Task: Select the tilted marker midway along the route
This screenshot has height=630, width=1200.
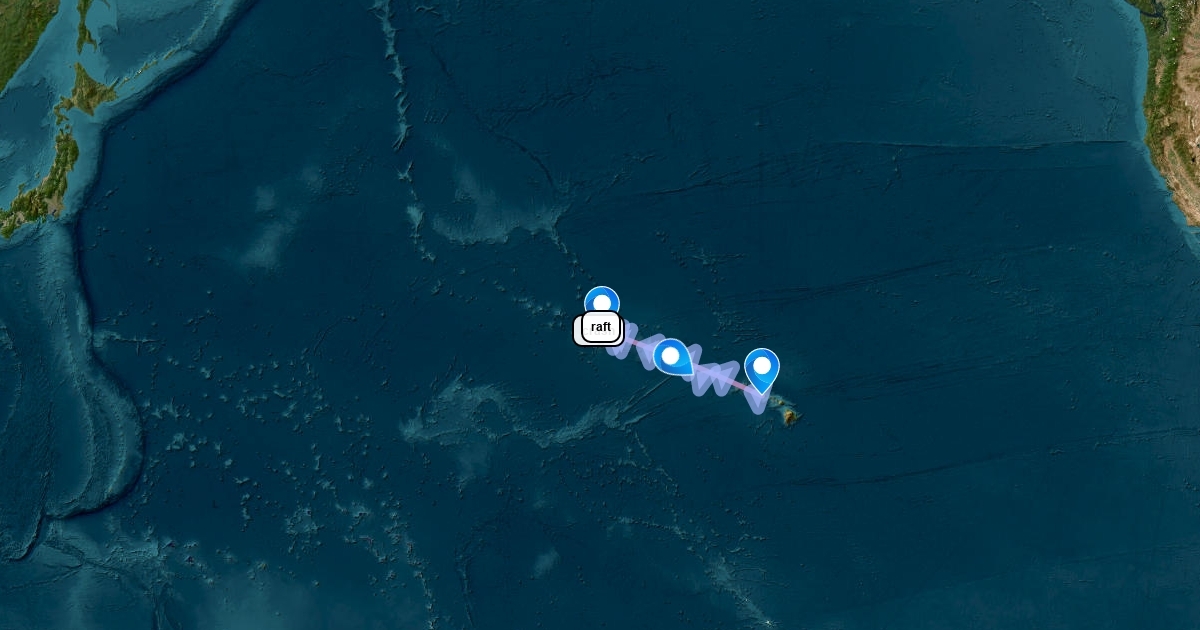Action: click(671, 356)
